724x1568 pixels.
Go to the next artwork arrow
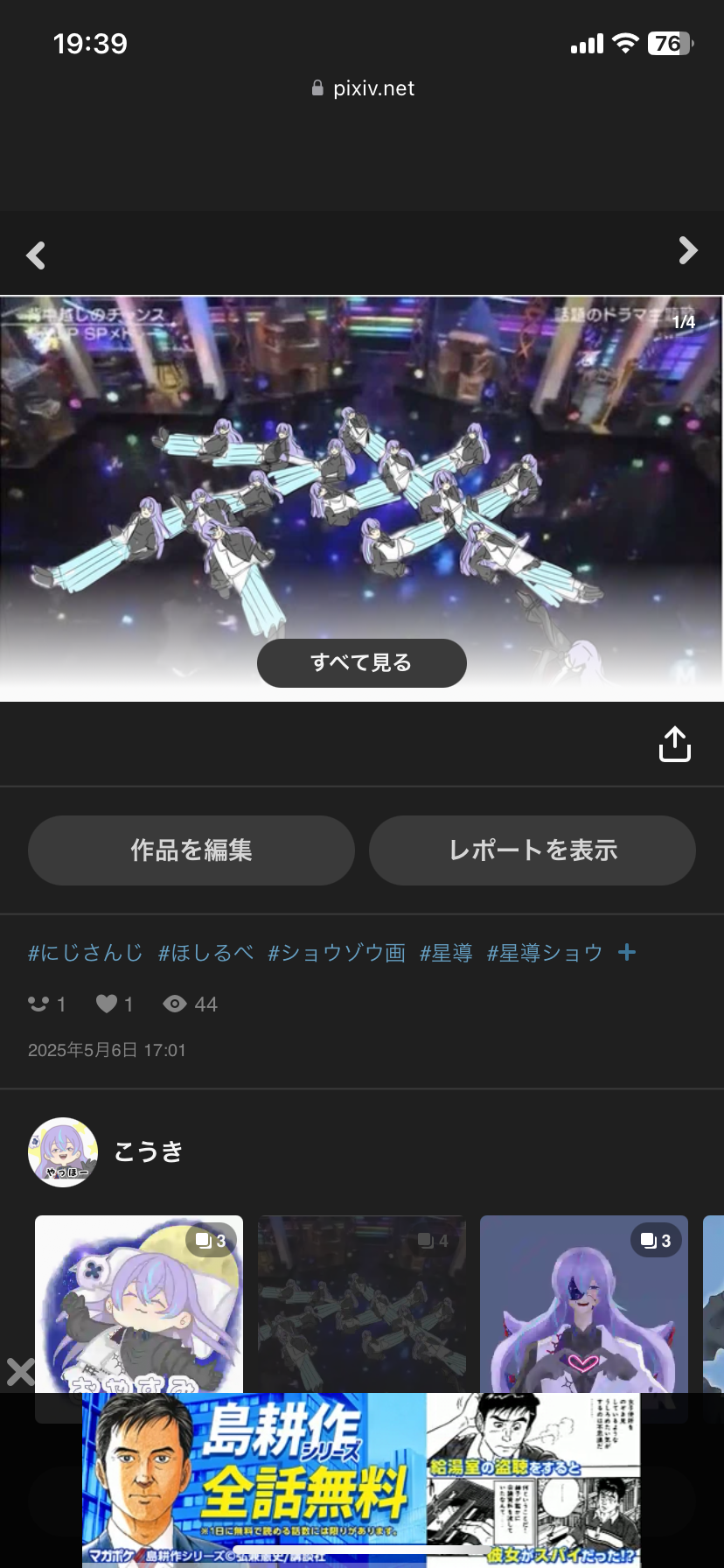pos(688,251)
